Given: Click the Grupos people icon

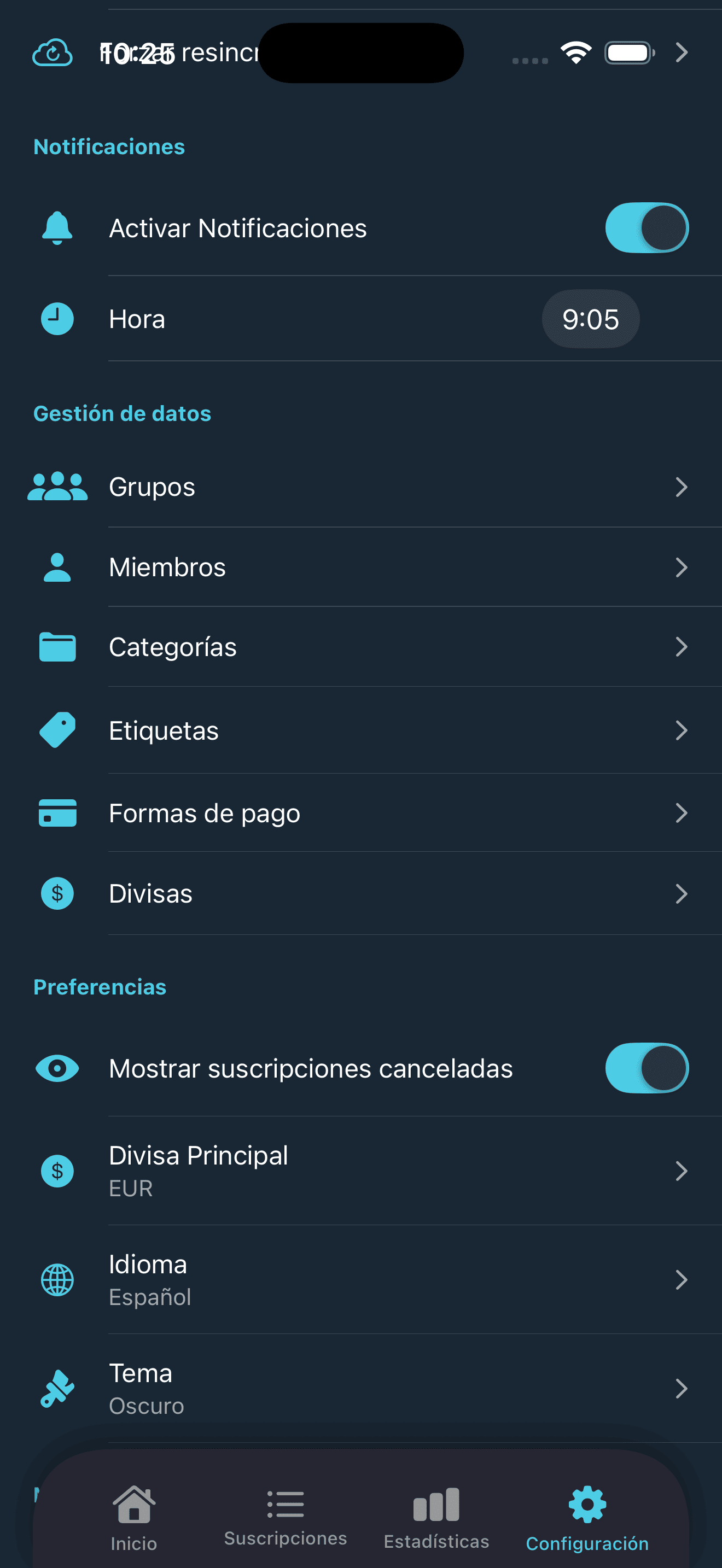Looking at the screenshot, I should click(x=57, y=485).
